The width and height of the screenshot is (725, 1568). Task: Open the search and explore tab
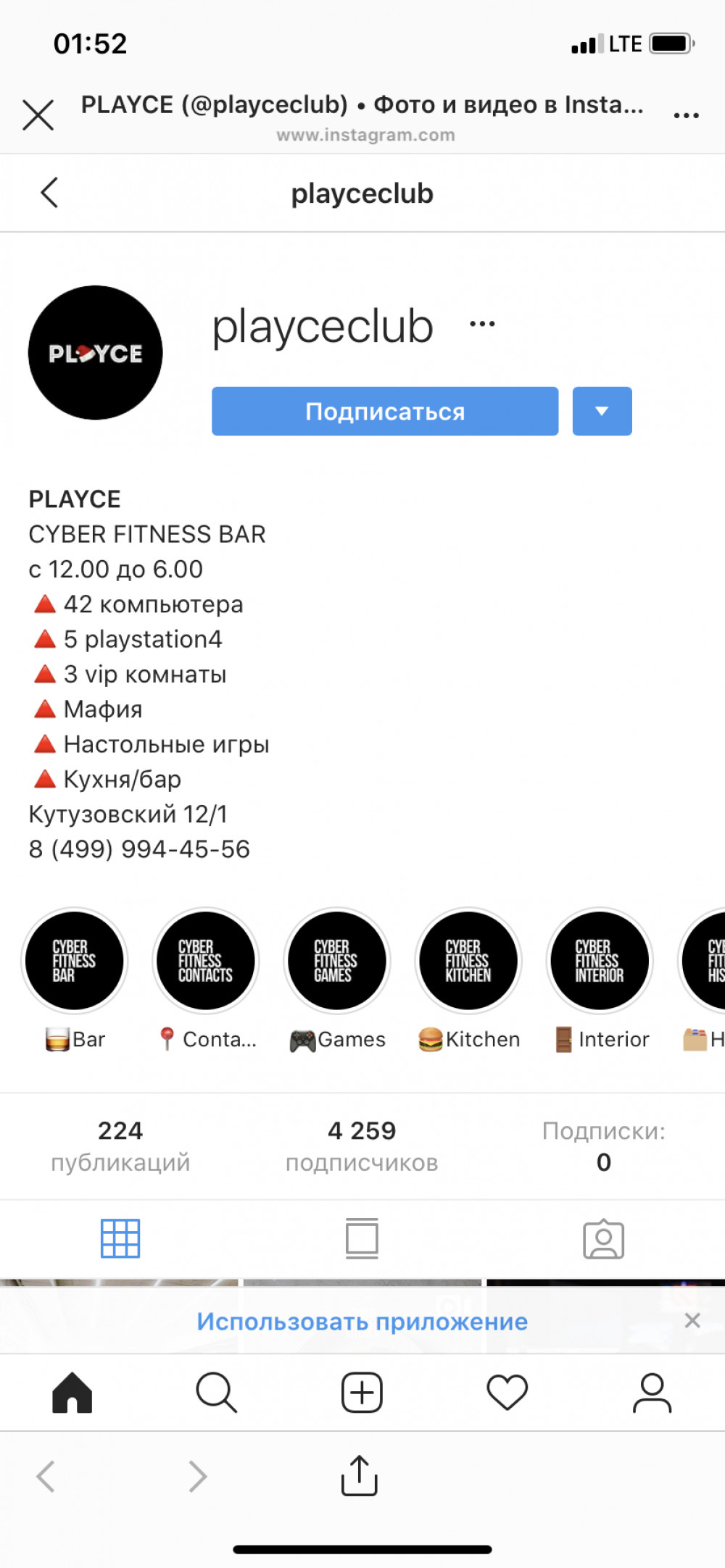click(216, 1392)
